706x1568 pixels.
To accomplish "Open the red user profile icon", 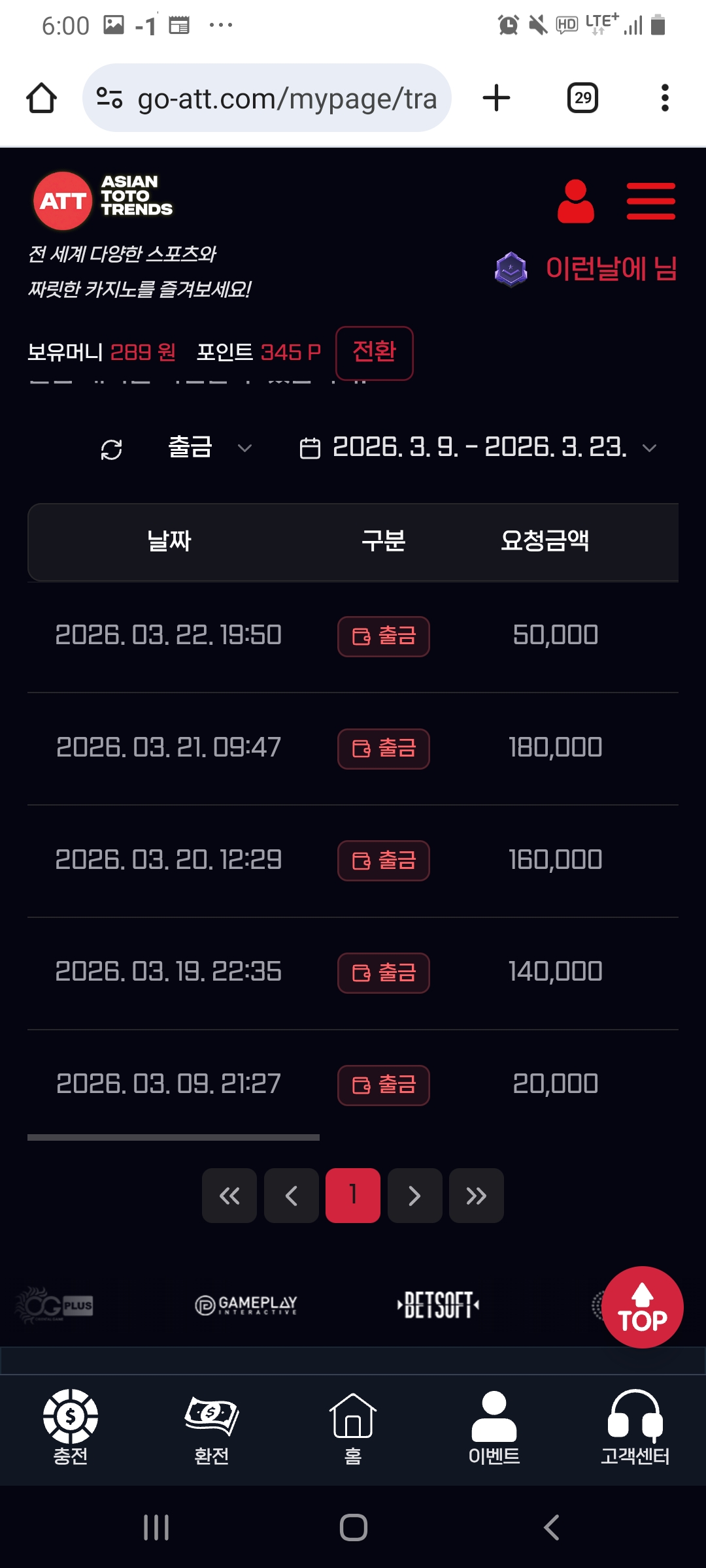I will (575, 201).
